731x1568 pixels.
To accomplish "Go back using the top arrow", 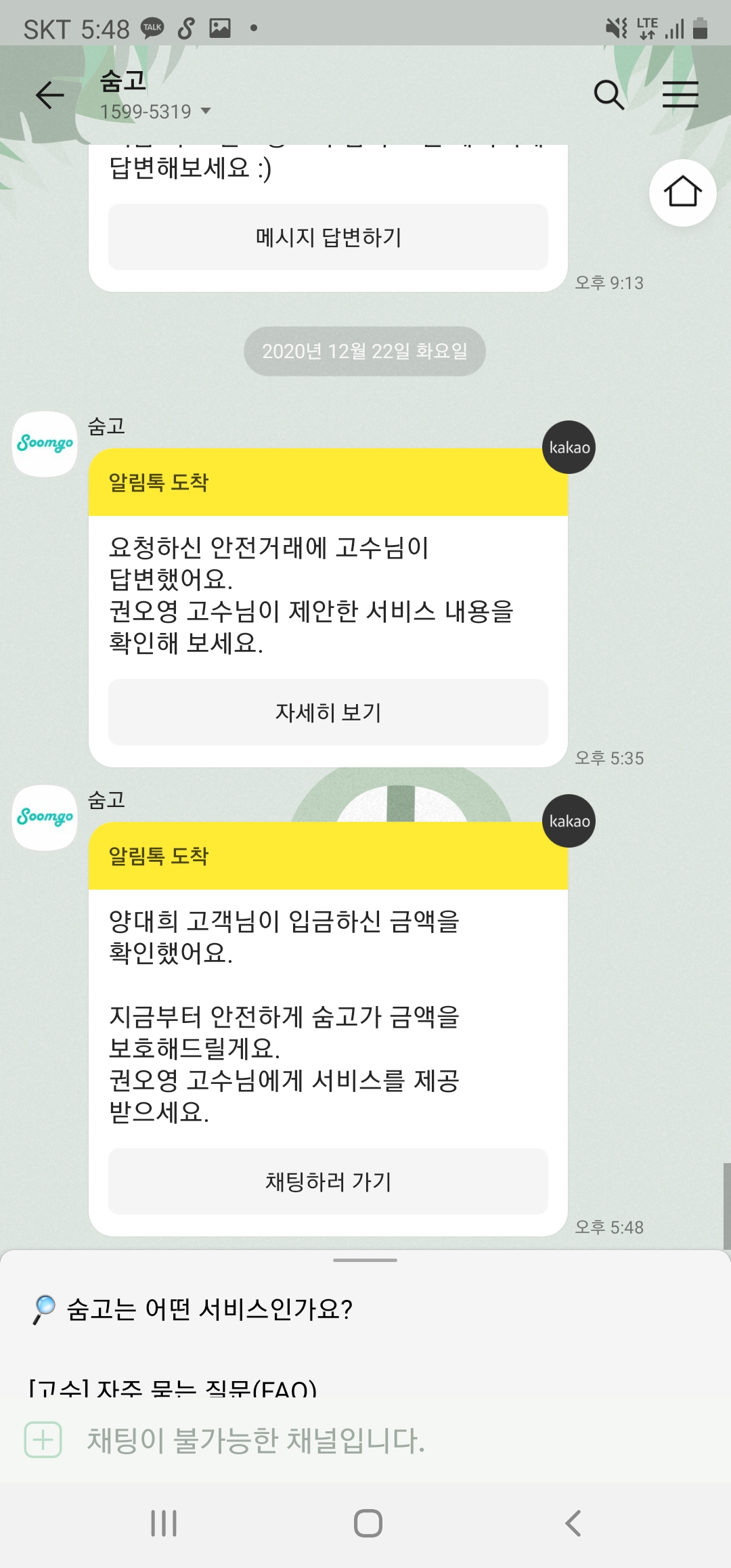I will point(50,95).
